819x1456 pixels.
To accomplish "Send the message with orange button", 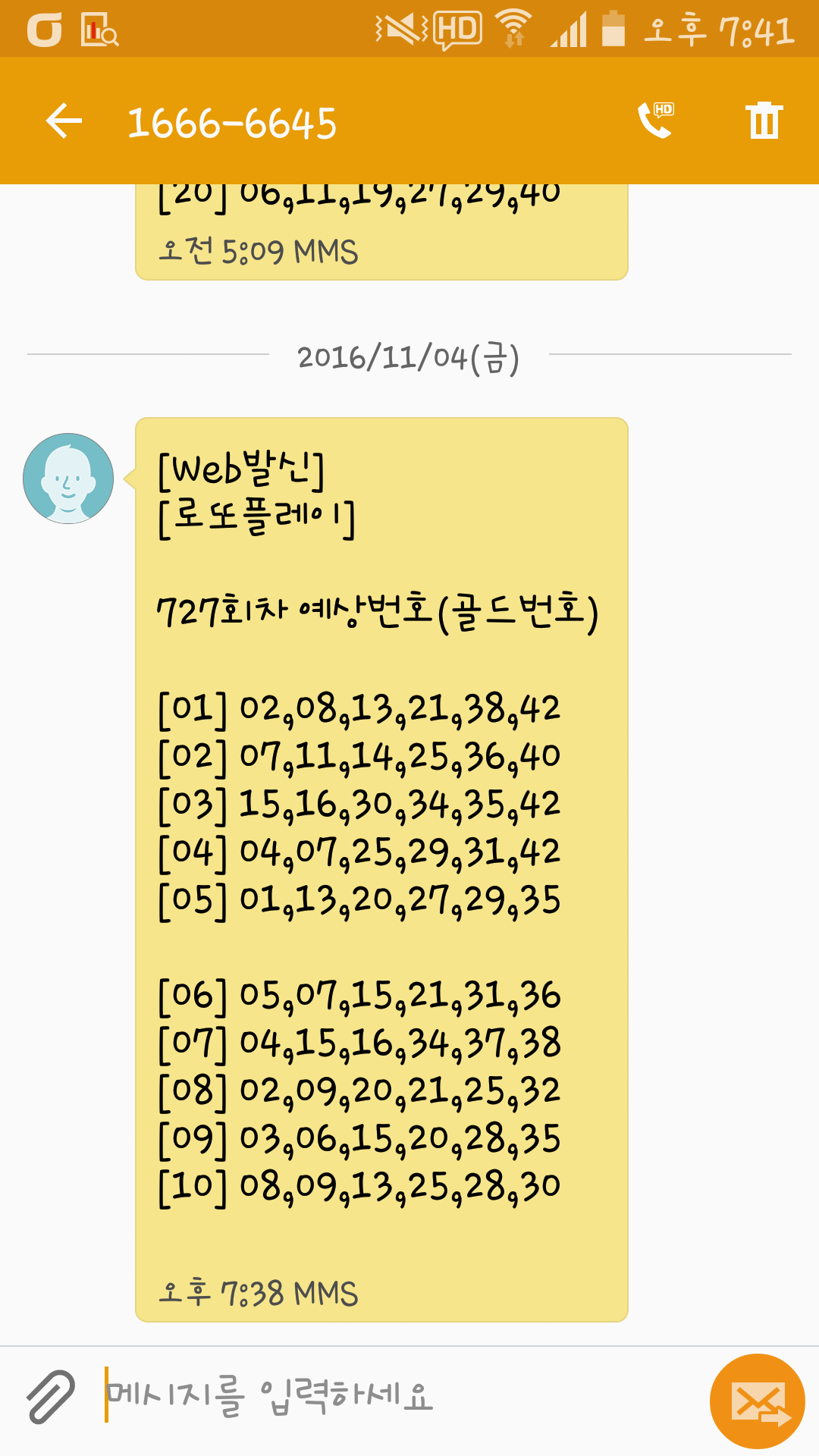I will (x=757, y=1401).
